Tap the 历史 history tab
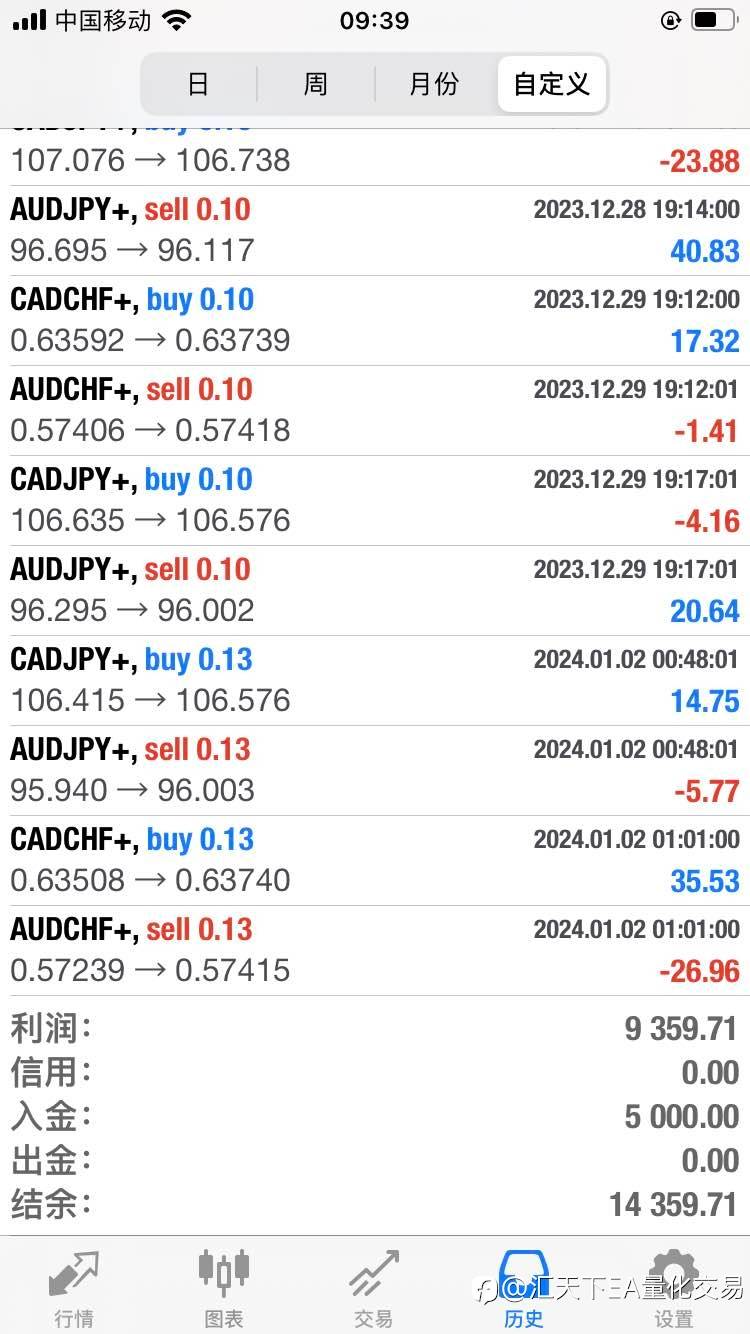This screenshot has width=750, height=1334. click(524, 1288)
